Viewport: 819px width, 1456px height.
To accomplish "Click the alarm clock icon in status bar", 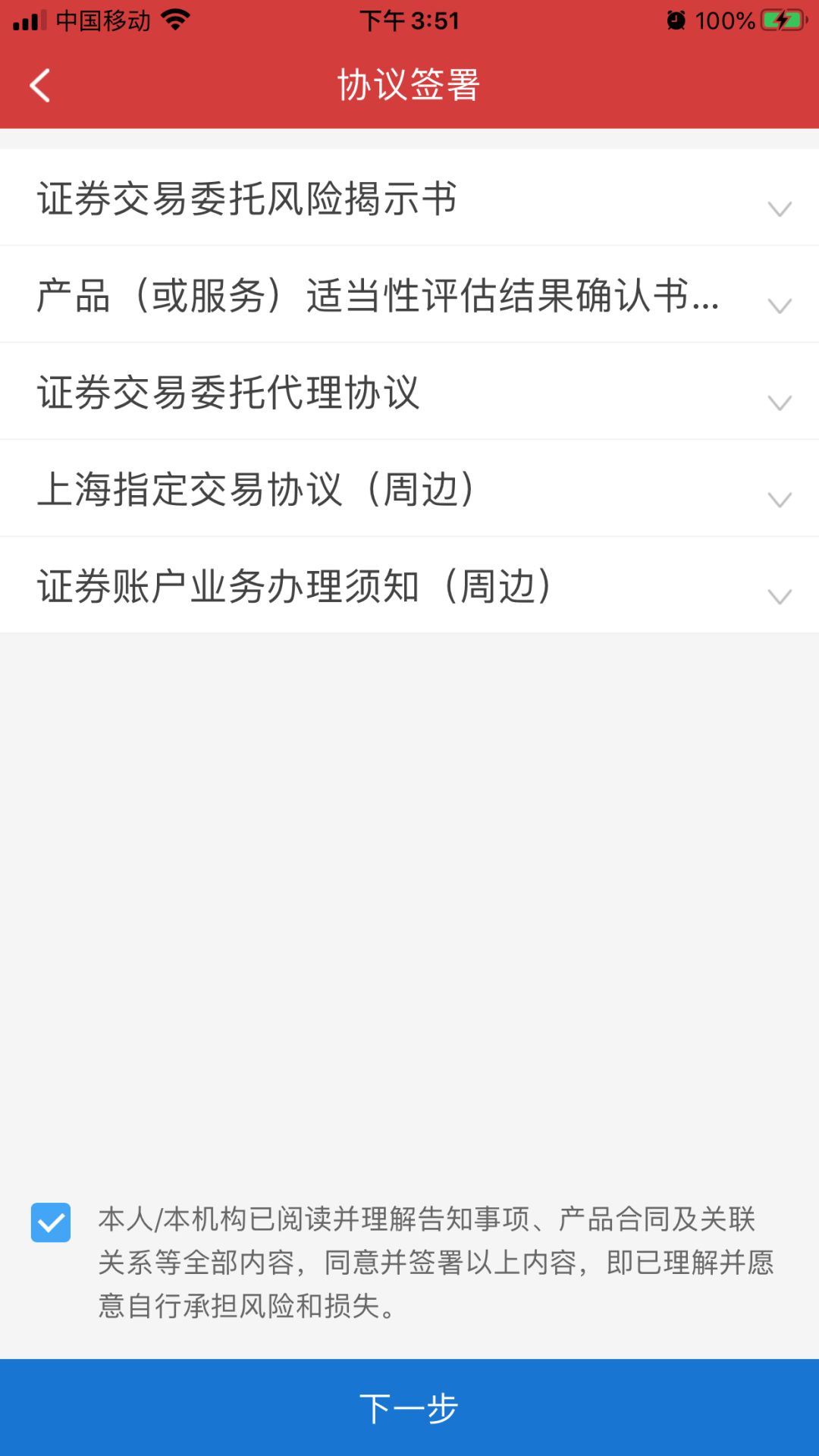I will pyautogui.click(x=676, y=18).
